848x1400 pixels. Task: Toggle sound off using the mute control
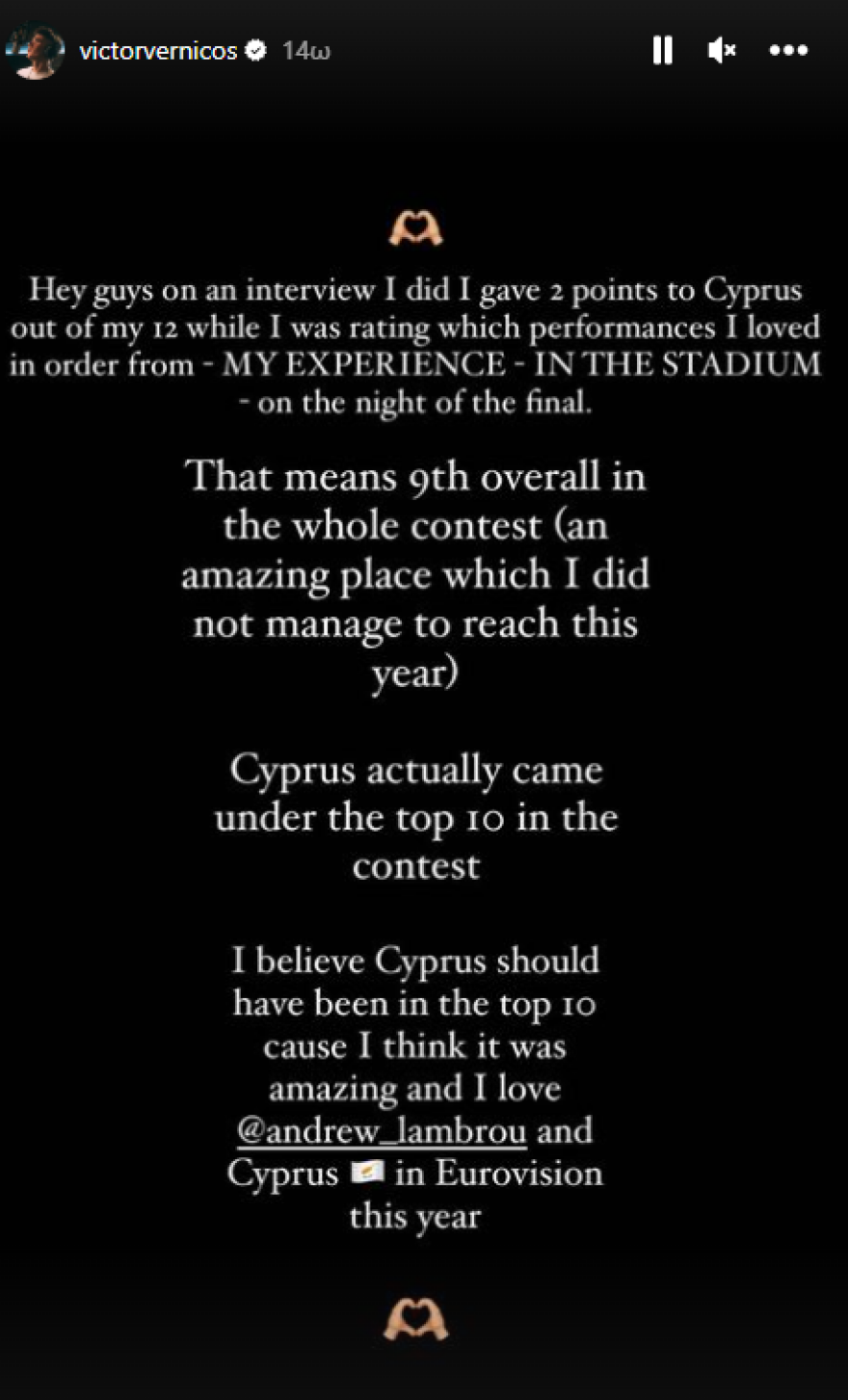(x=723, y=50)
